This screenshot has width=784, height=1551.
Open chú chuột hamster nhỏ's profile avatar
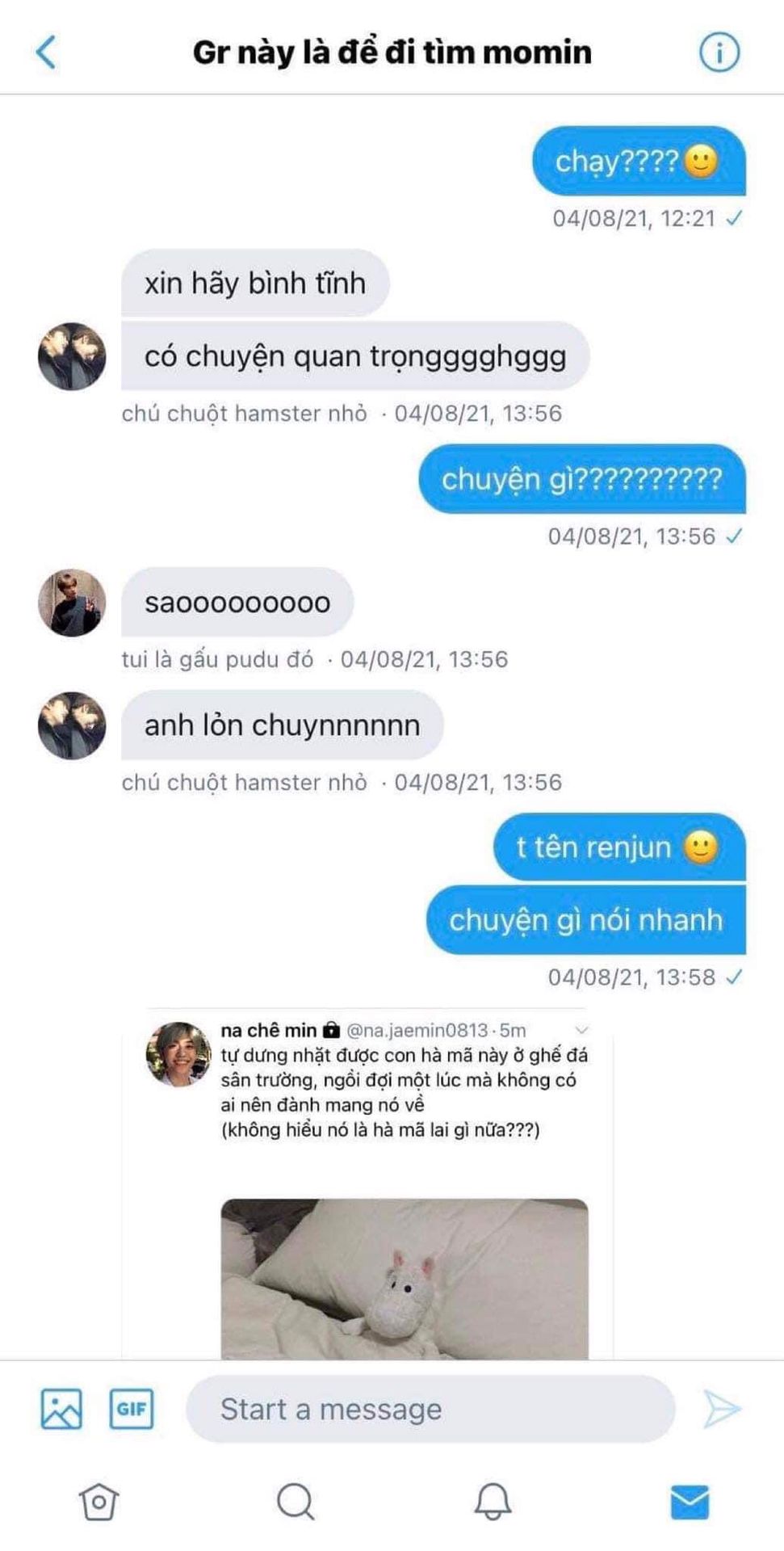point(72,356)
